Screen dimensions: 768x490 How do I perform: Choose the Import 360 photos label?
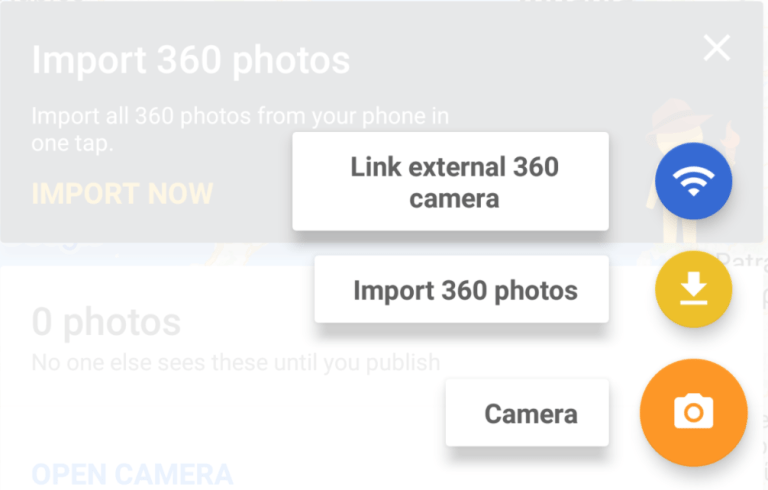point(461,290)
